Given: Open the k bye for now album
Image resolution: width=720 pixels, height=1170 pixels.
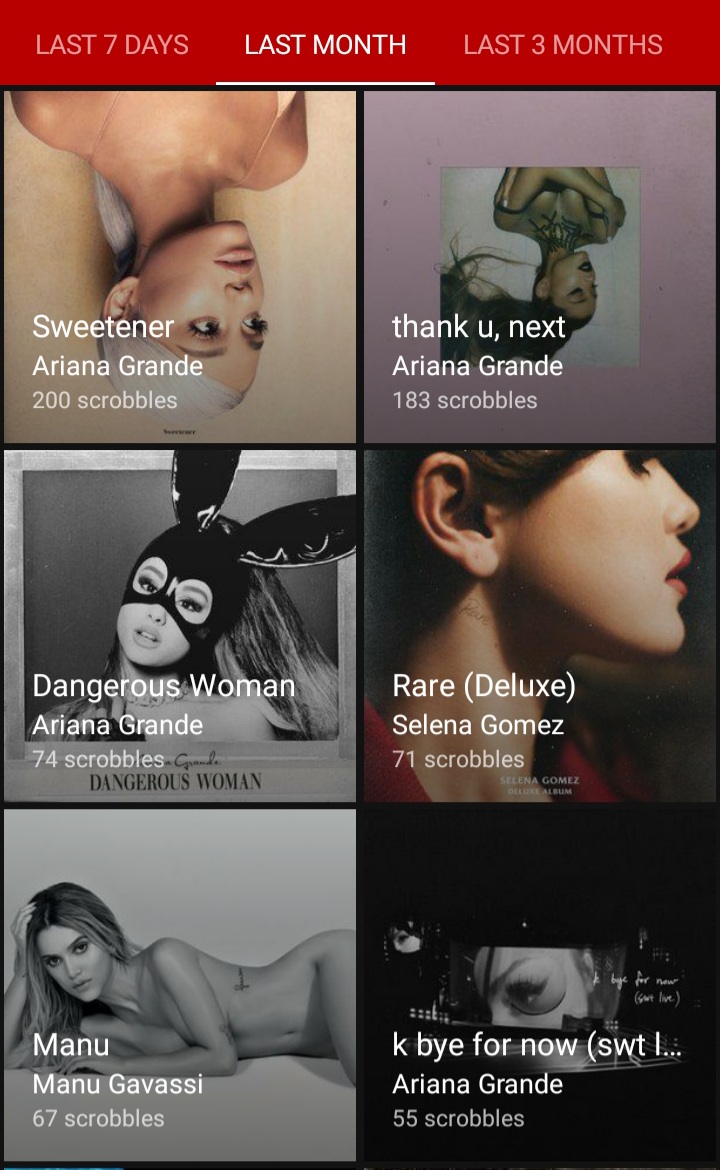Looking at the screenshot, I should pyautogui.click(x=540, y=985).
